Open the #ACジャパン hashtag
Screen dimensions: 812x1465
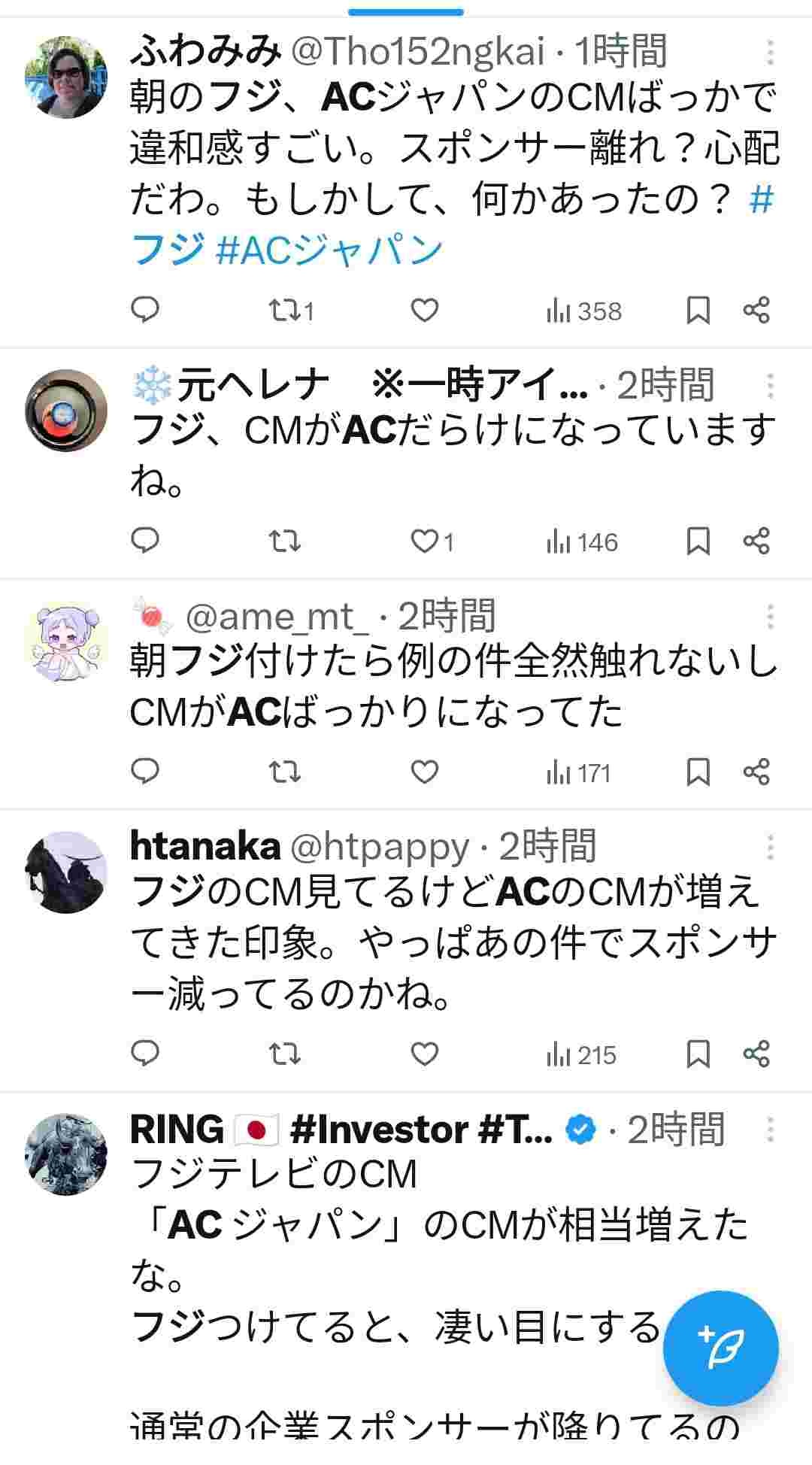[329, 250]
